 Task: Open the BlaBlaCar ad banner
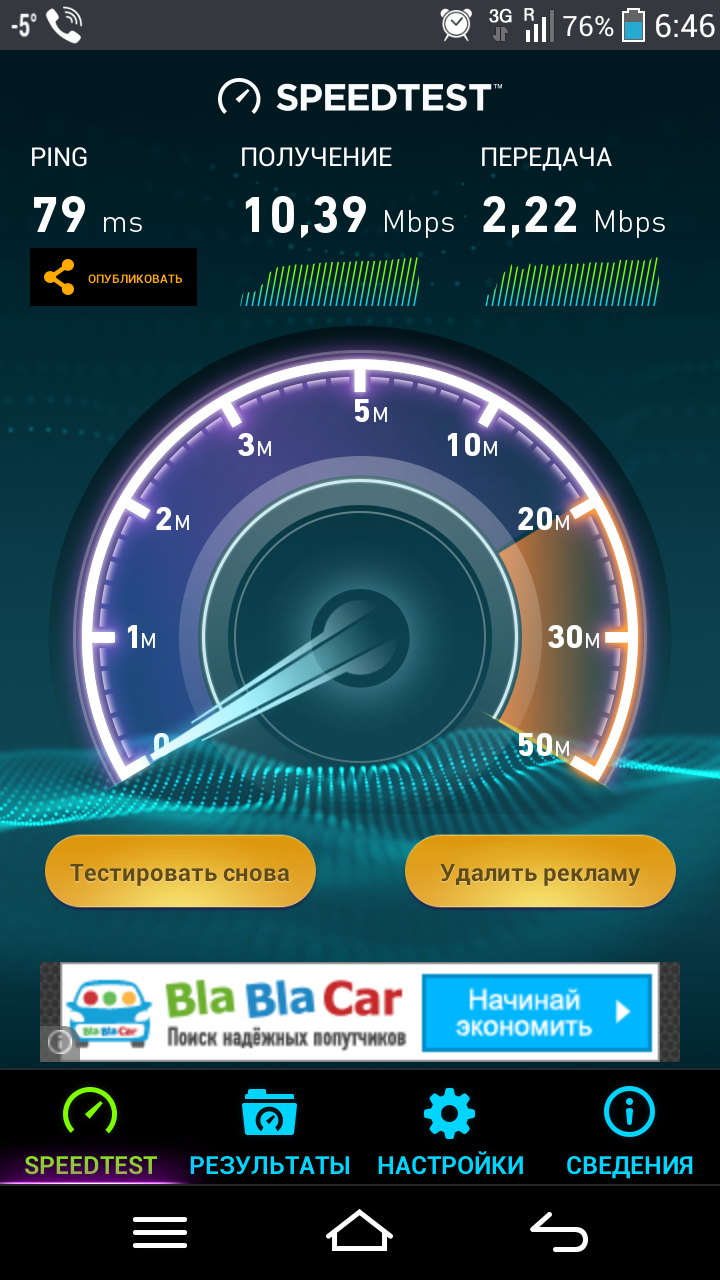(360, 1011)
